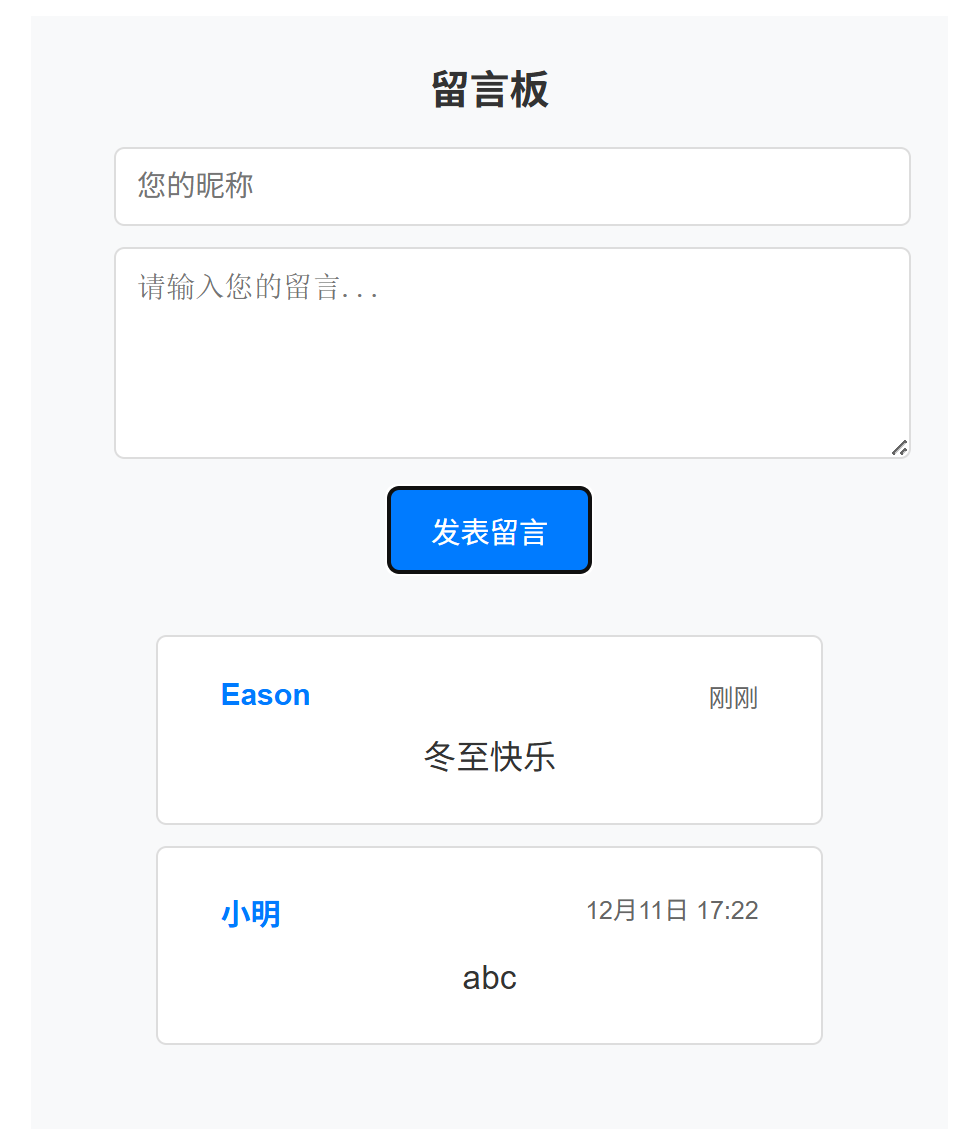Select the username Eason
This screenshot has width=976, height=1134.
coord(265,694)
